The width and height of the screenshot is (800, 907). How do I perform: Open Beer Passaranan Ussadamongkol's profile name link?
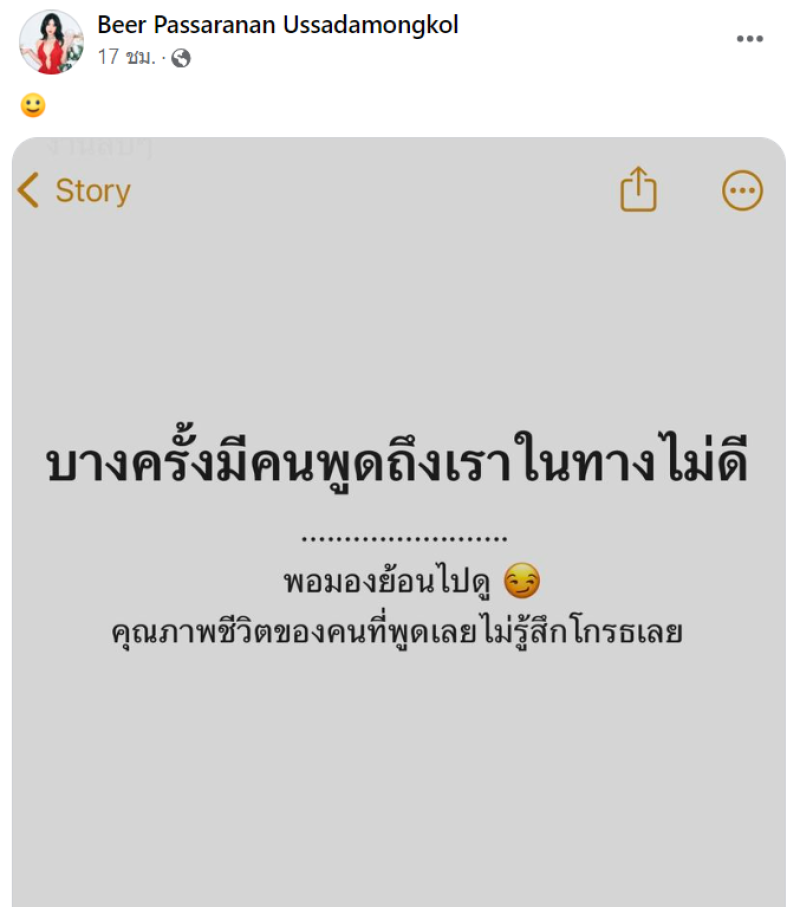(x=277, y=25)
